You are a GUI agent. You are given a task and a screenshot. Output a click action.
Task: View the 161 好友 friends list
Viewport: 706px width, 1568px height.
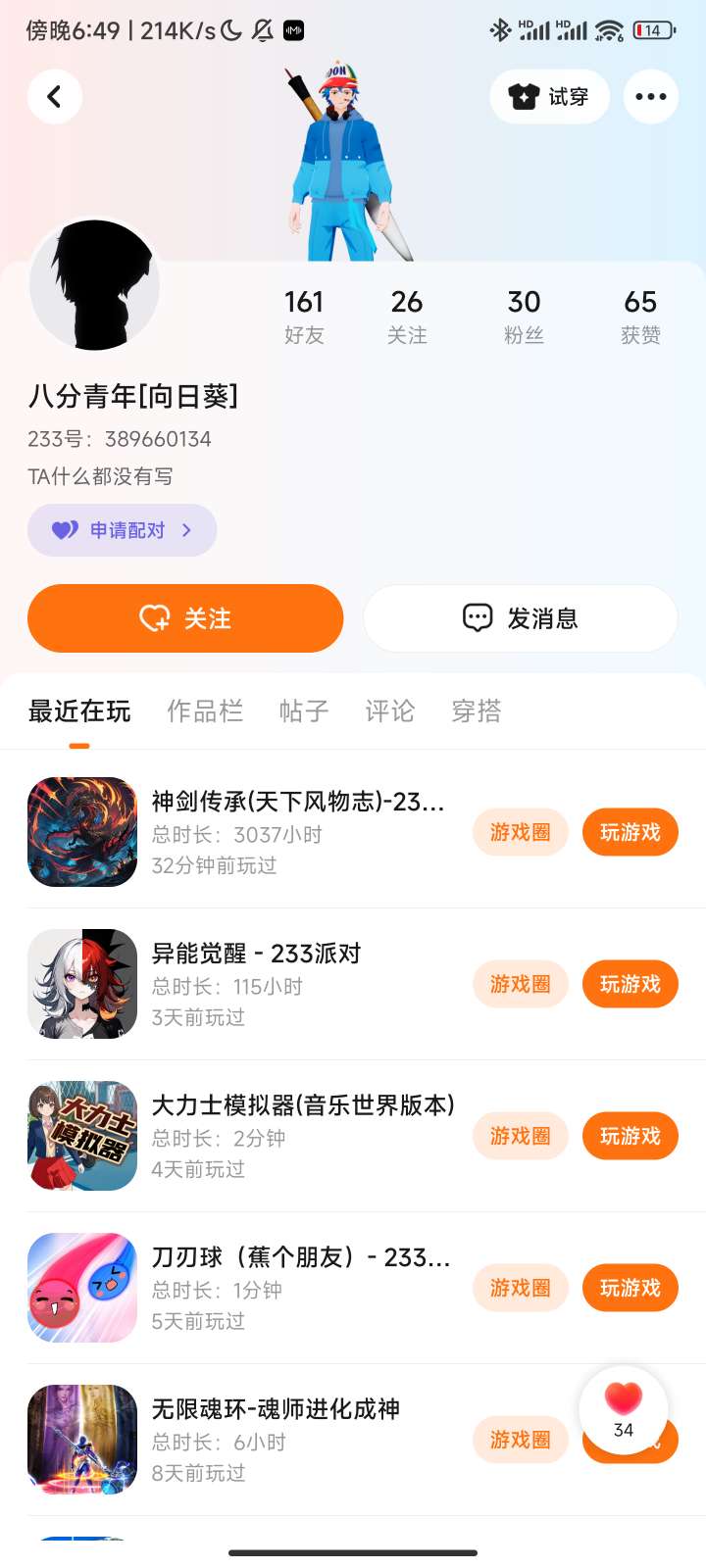click(304, 316)
